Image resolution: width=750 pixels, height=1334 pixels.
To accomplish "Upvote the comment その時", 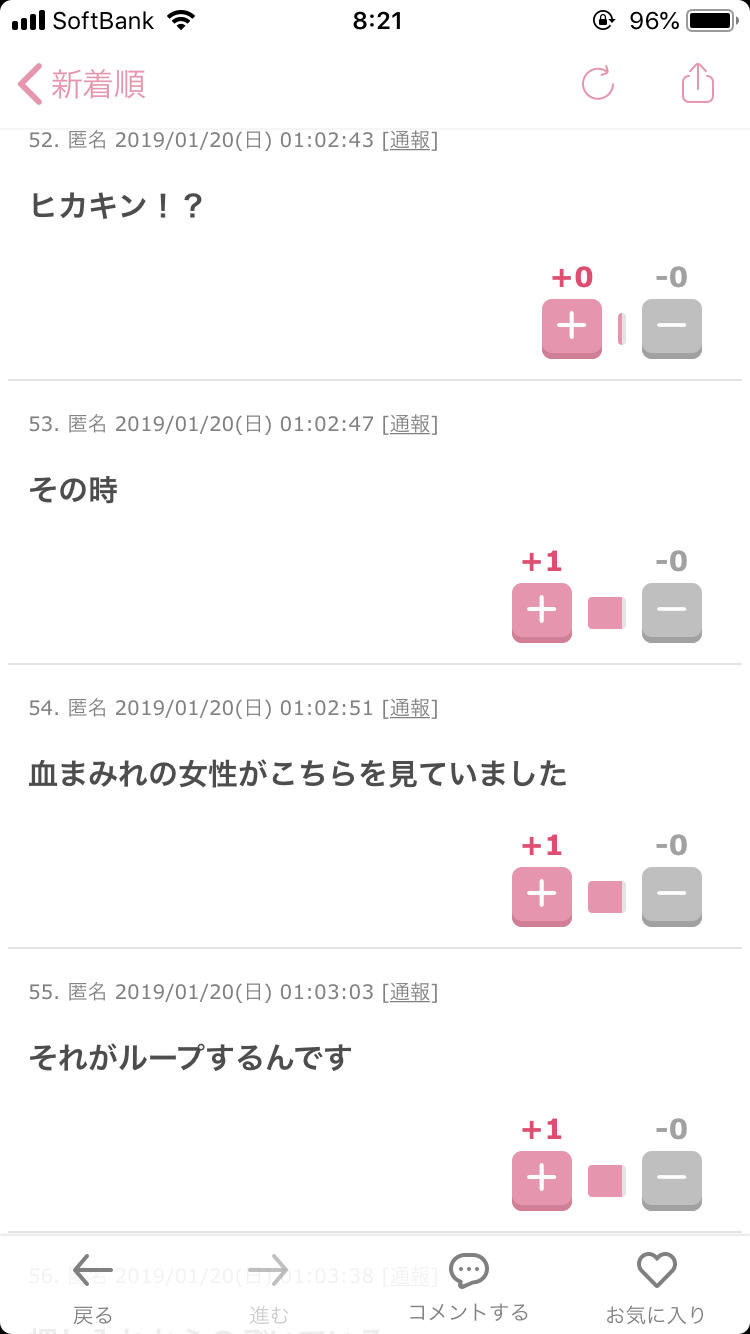I will tap(542, 612).
